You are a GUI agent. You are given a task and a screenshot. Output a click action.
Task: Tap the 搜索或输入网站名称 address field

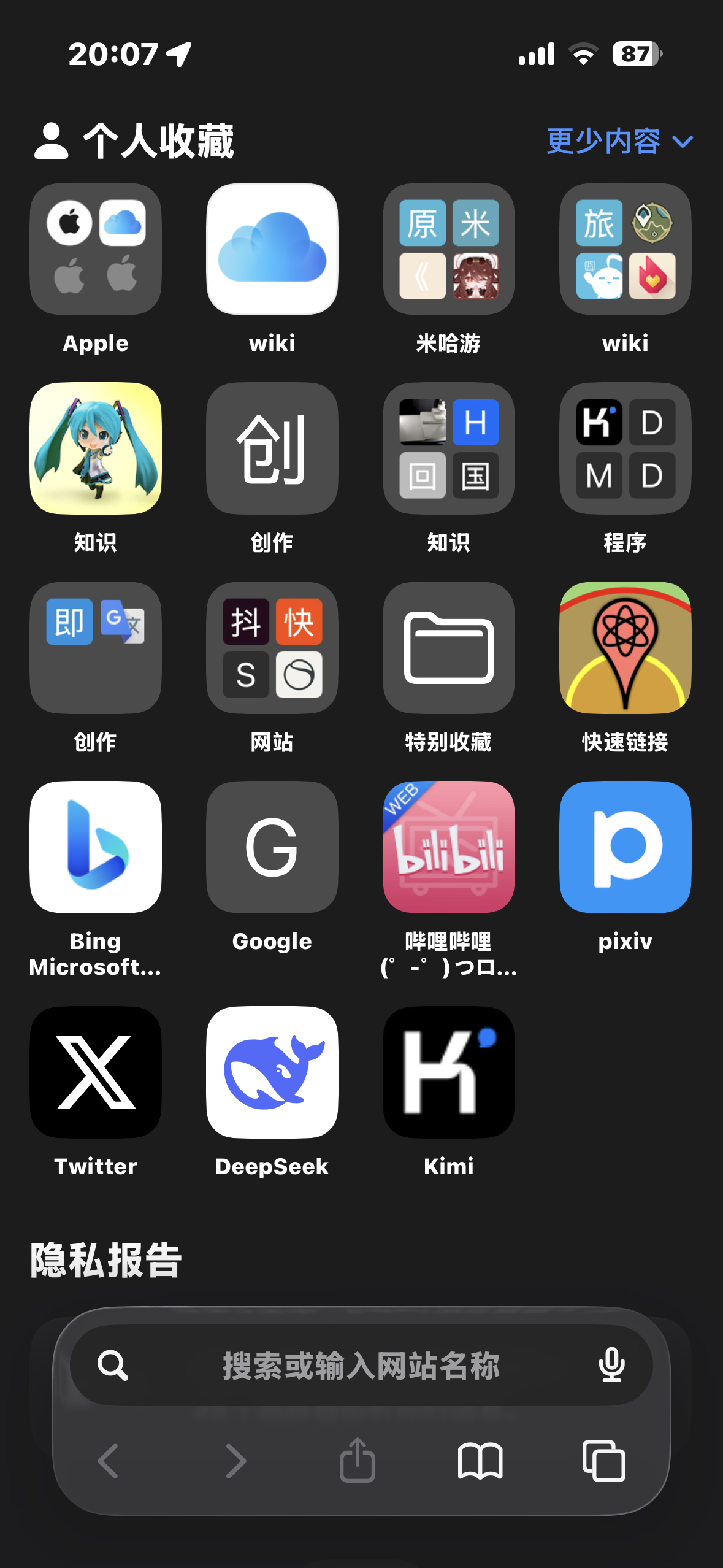[361, 1366]
